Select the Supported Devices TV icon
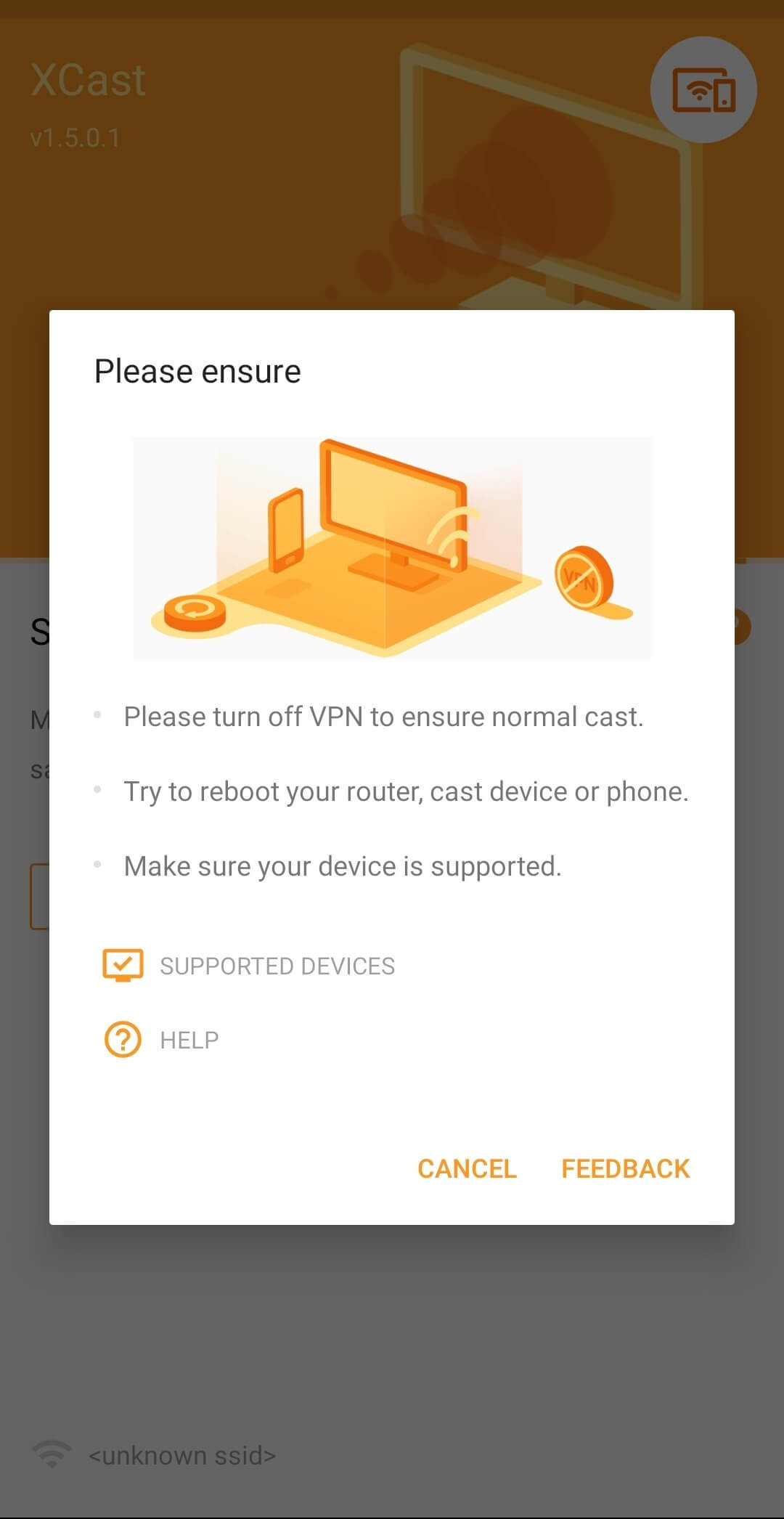 pos(123,965)
